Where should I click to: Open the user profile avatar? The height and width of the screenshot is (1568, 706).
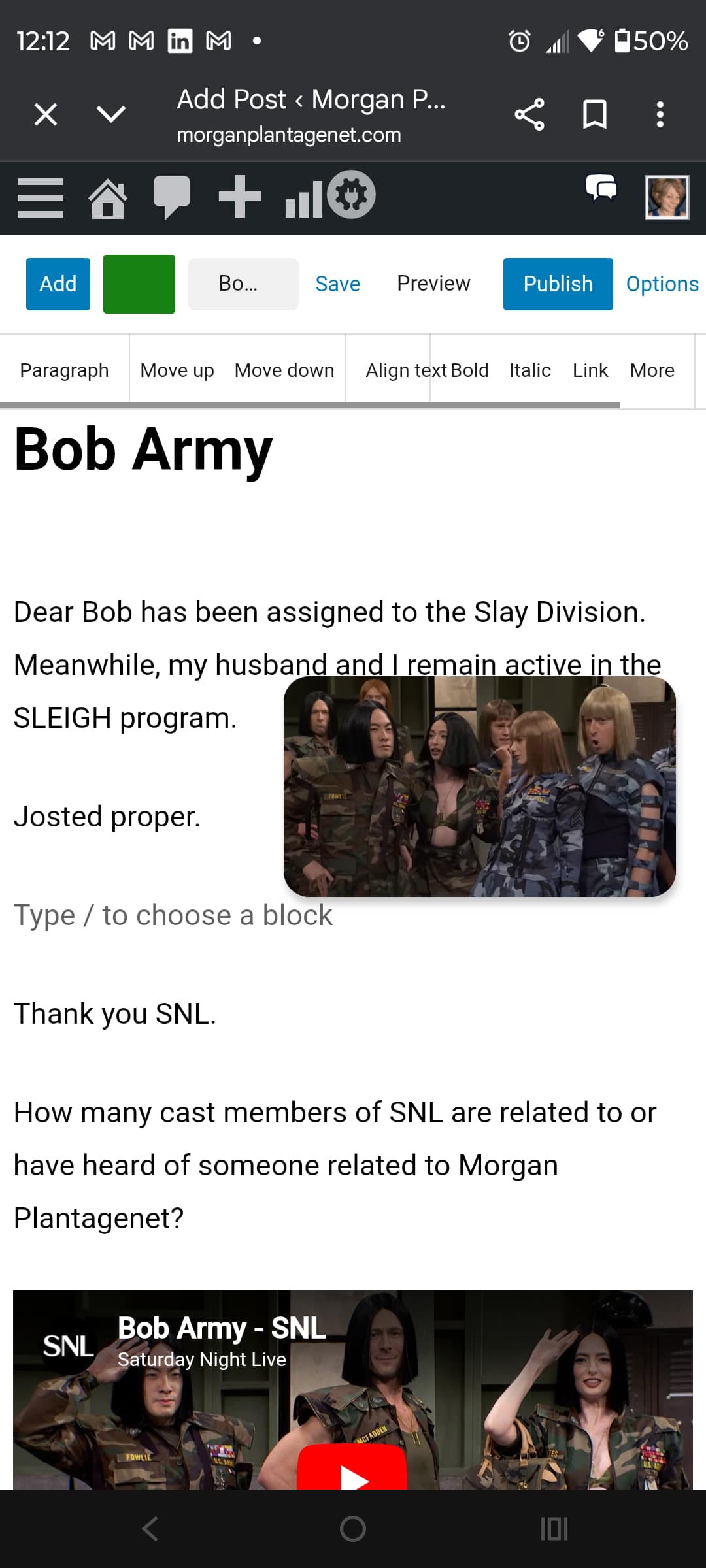(x=666, y=197)
